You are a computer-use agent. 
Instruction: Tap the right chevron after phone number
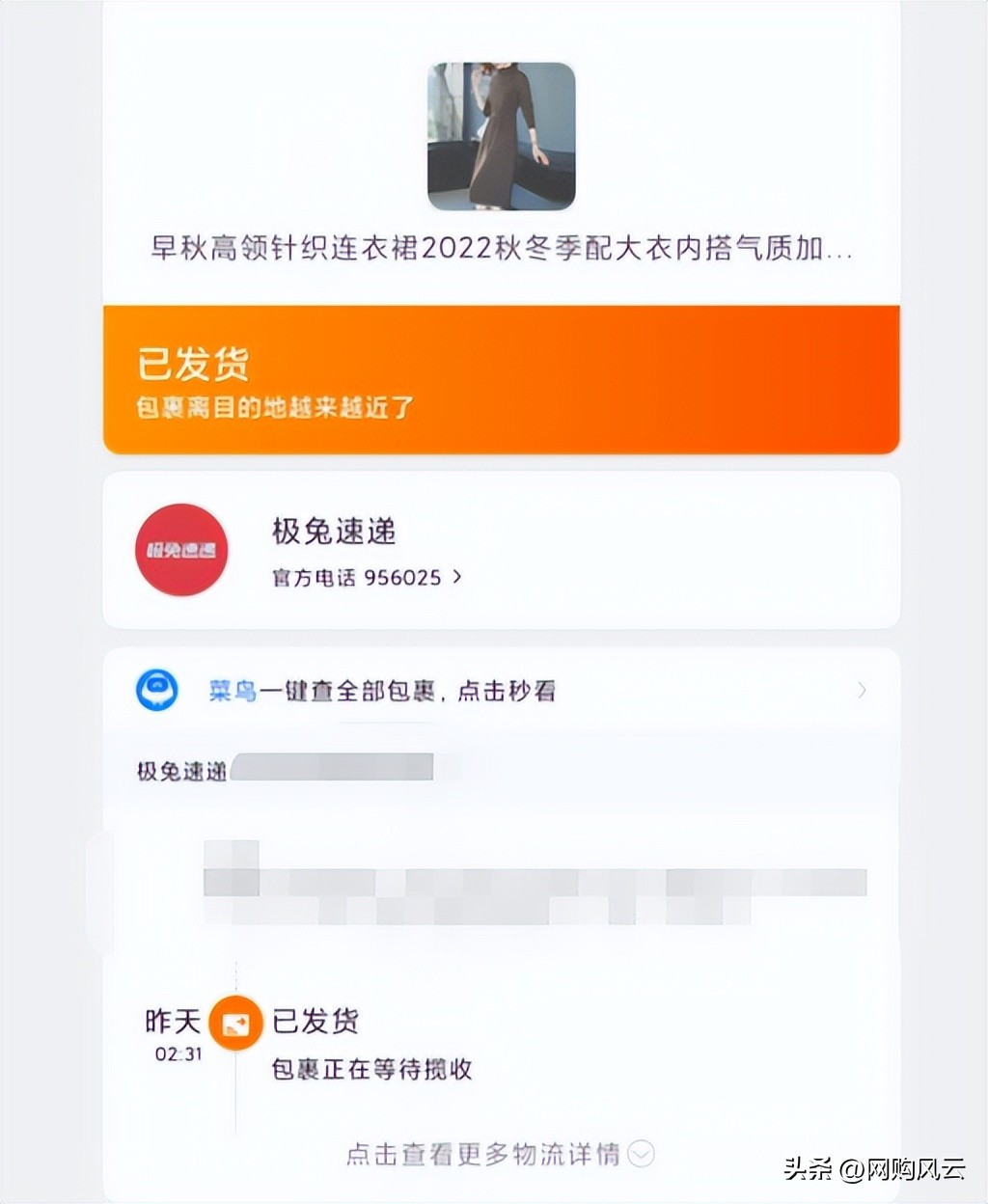click(458, 577)
